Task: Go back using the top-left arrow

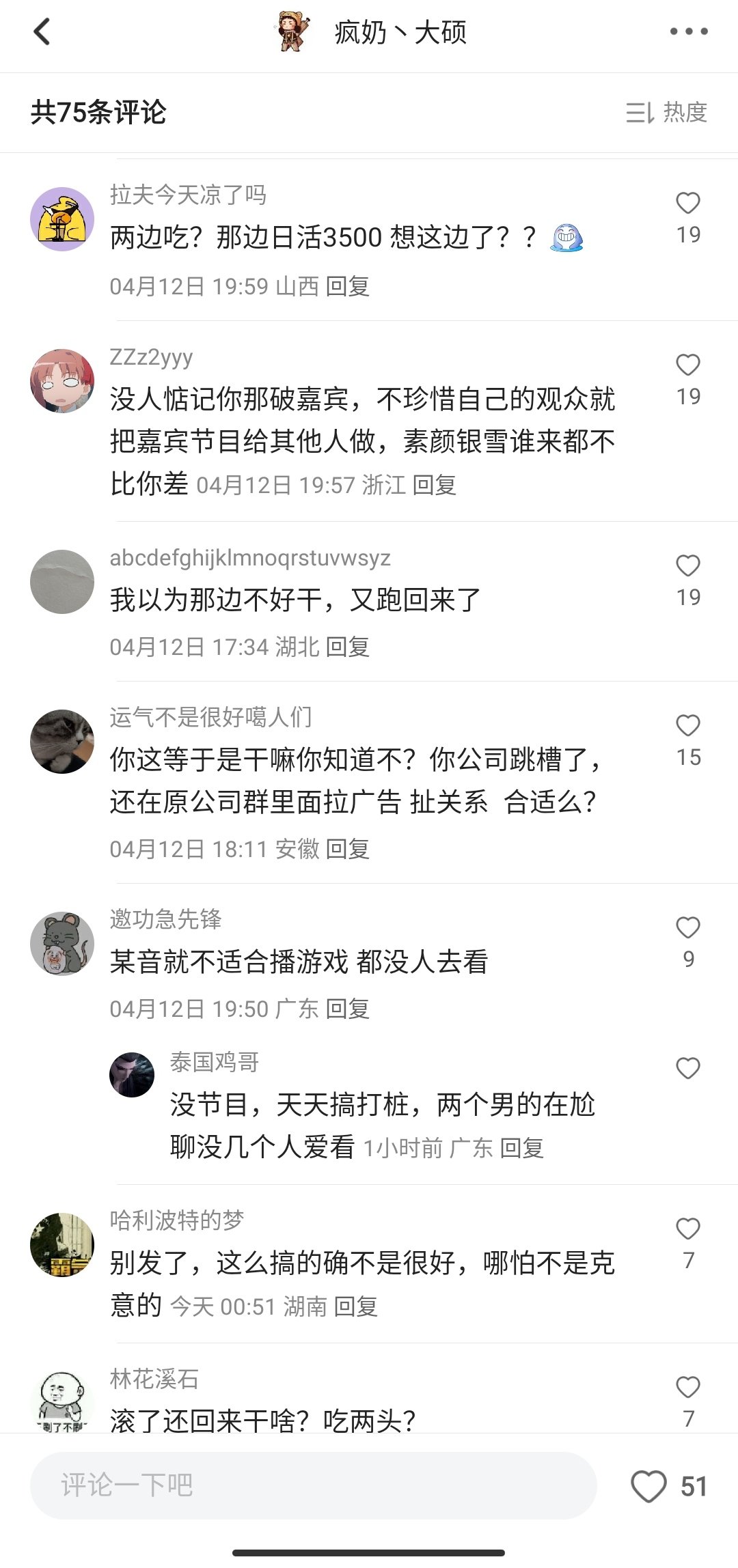Action: (x=42, y=31)
